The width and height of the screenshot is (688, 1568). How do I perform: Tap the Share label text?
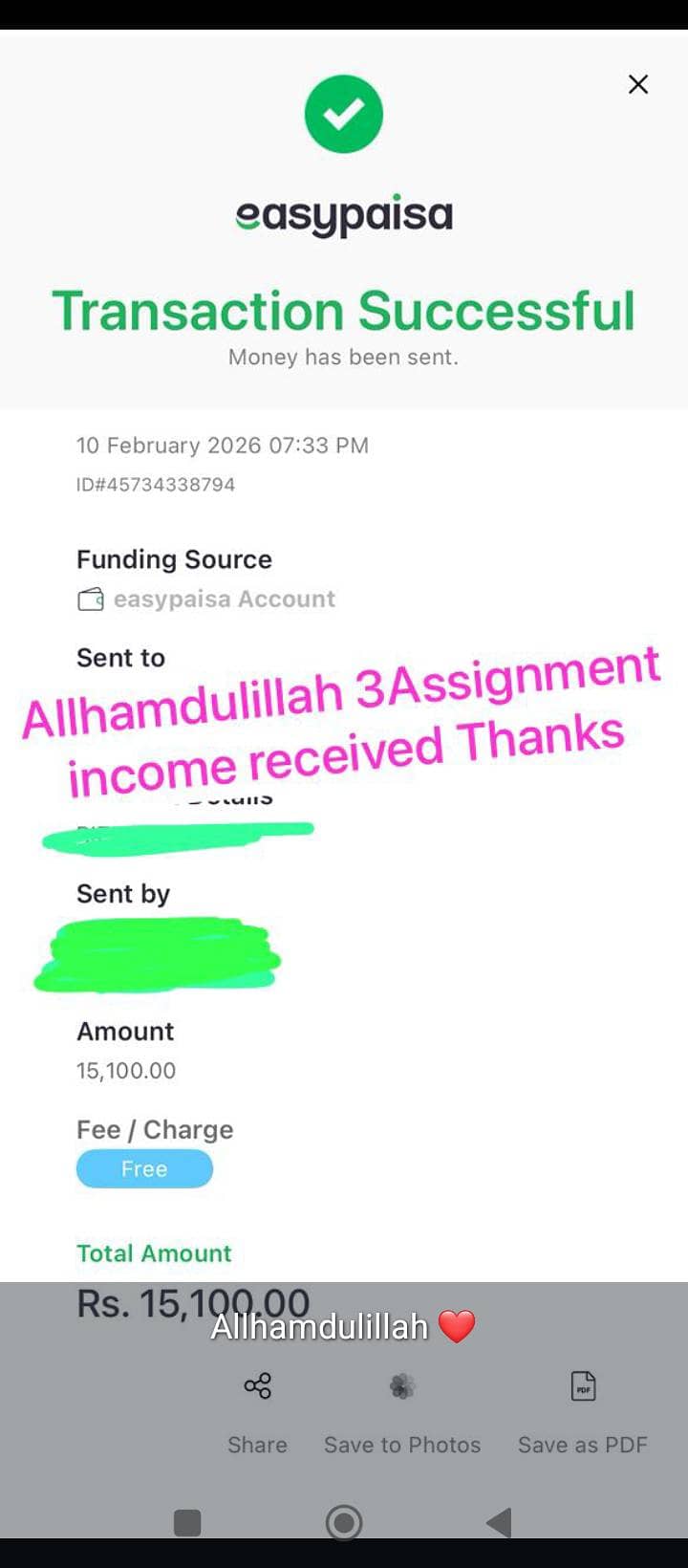point(256,1445)
